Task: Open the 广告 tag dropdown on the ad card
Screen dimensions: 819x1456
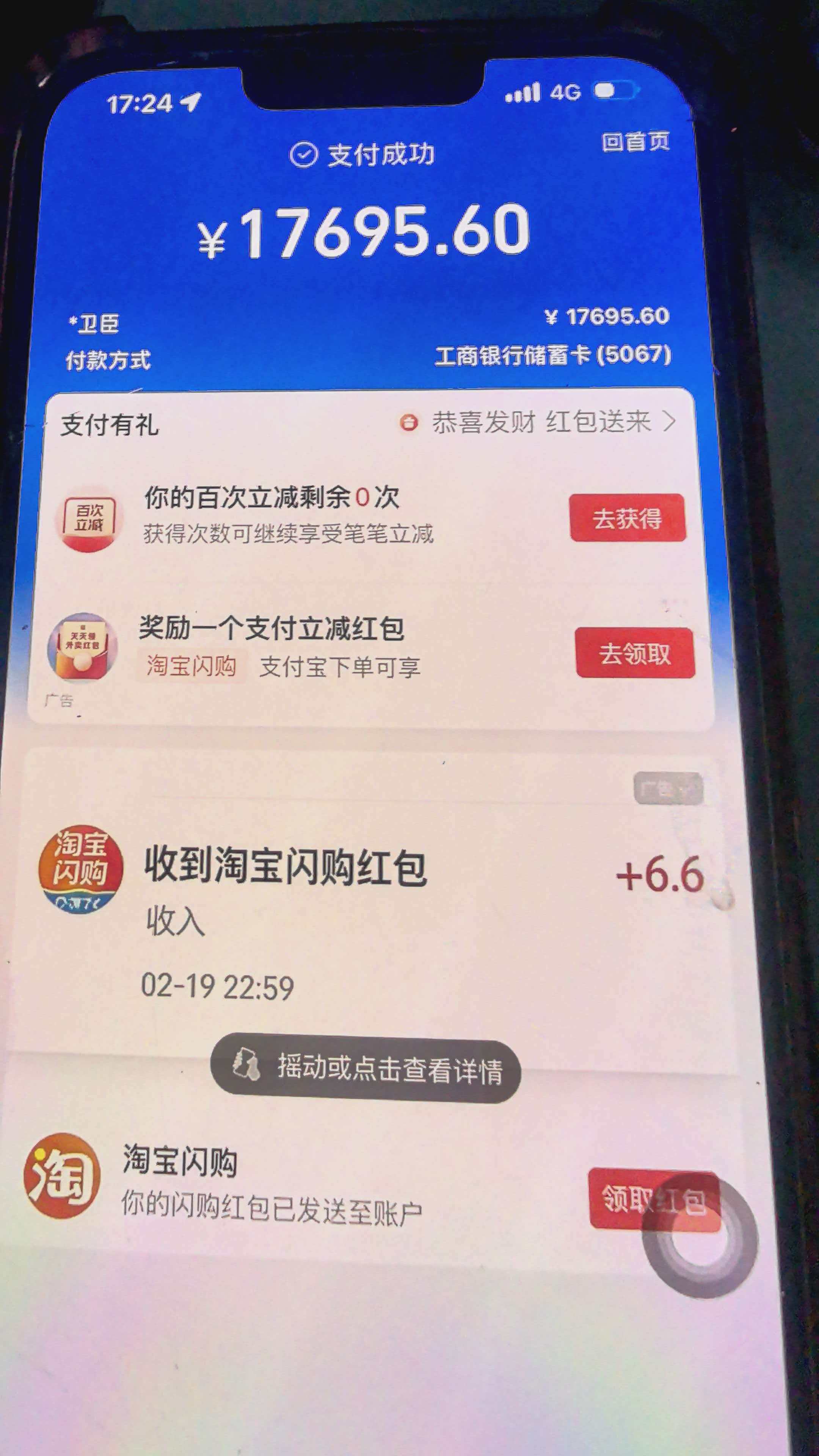Action: [668, 788]
